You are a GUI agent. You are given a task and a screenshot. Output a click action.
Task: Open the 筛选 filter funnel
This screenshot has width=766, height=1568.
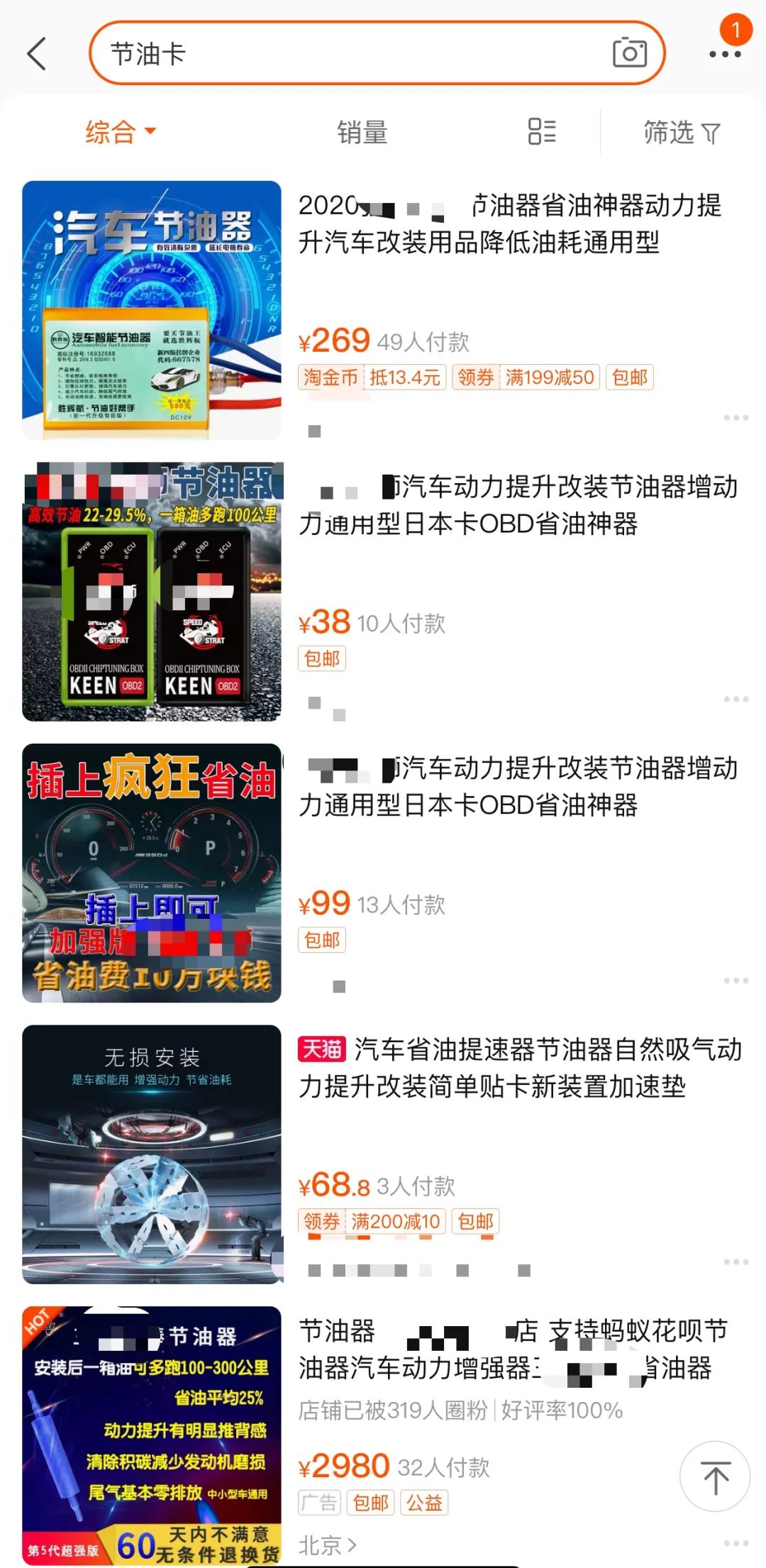pos(677,133)
